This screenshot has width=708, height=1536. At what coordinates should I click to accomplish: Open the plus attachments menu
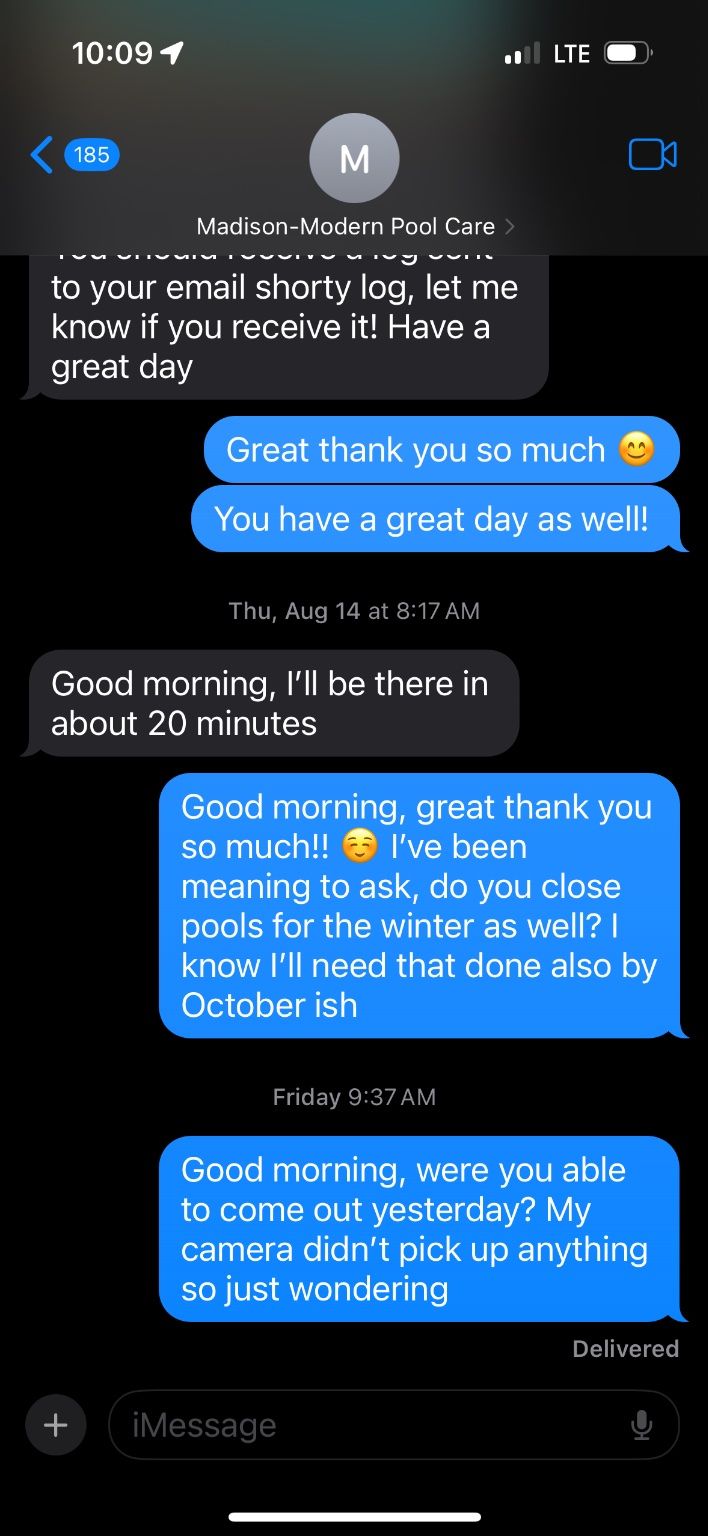(56, 1425)
